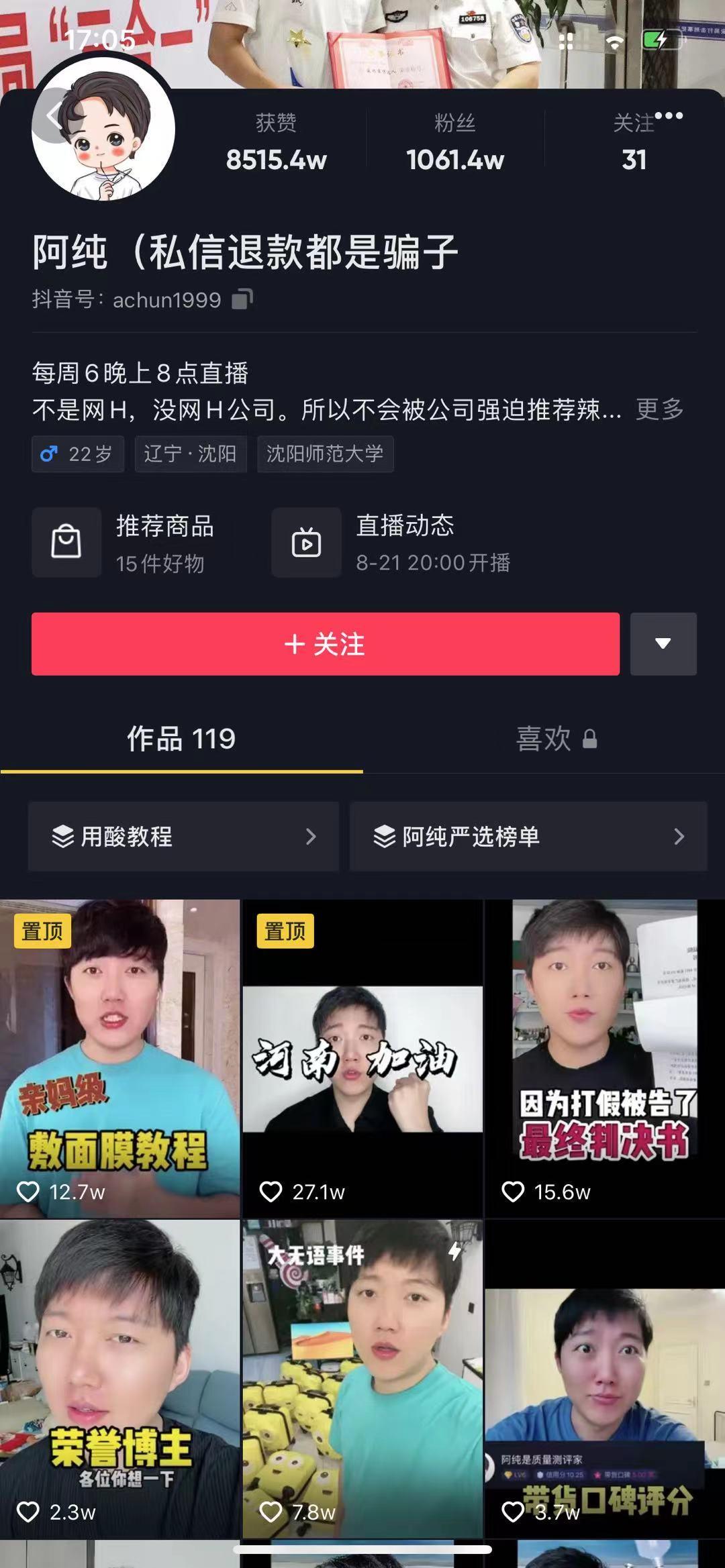Switch to the 作品 119 tab
This screenshot has height=1568, width=725.
pos(180,739)
